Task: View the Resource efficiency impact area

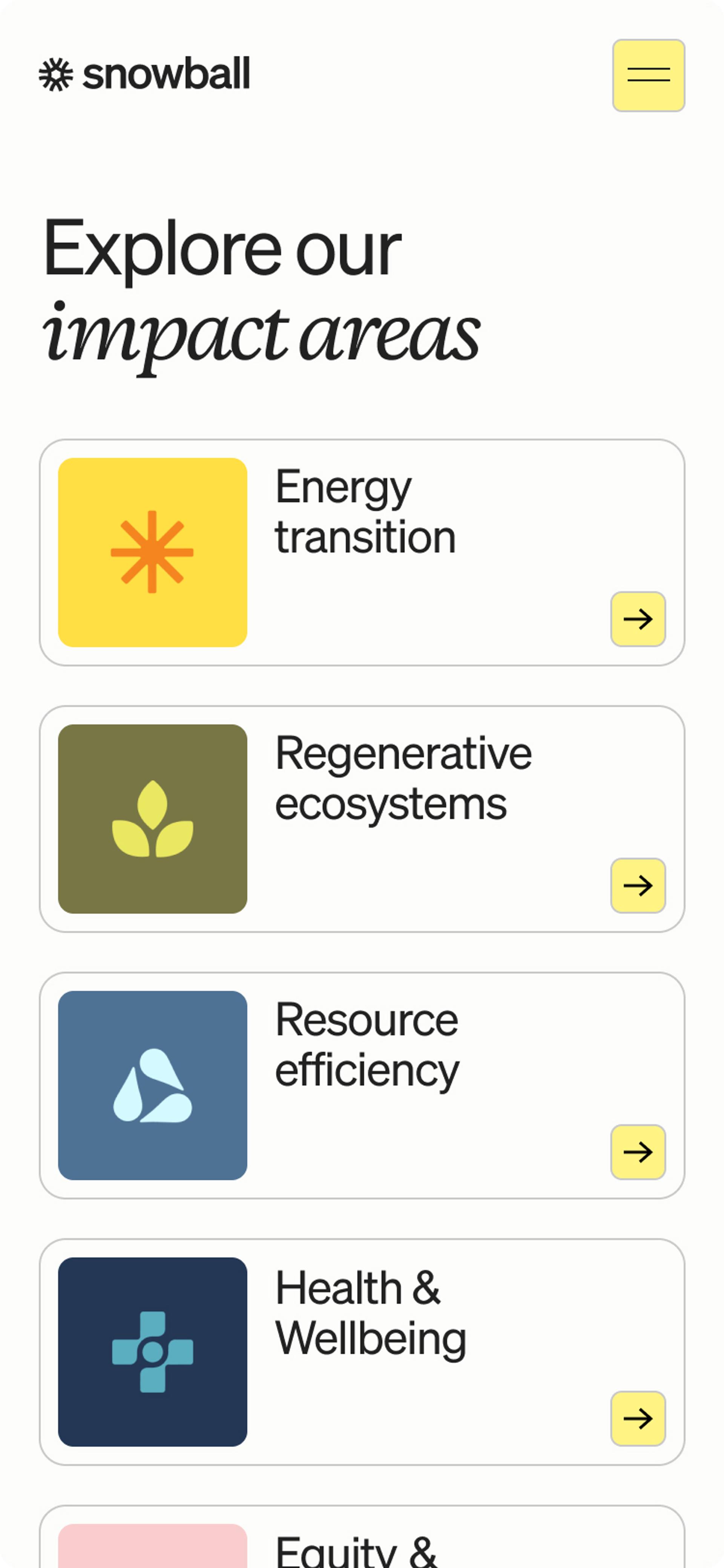Action: (x=362, y=1085)
